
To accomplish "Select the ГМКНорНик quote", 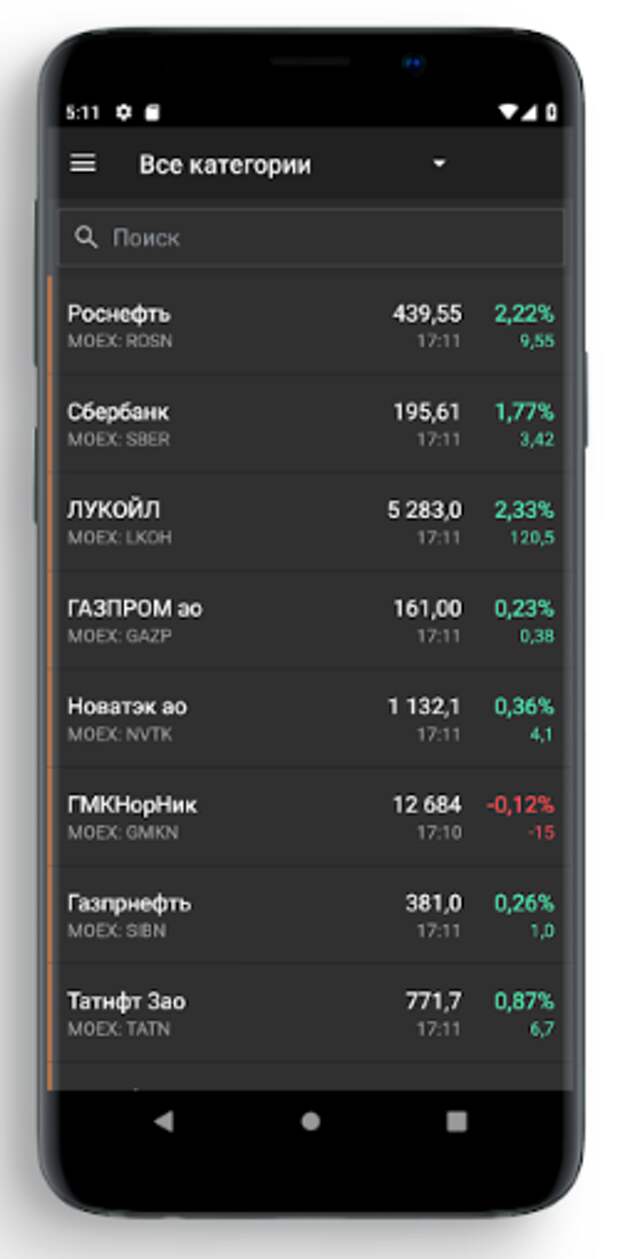I will [311, 816].
